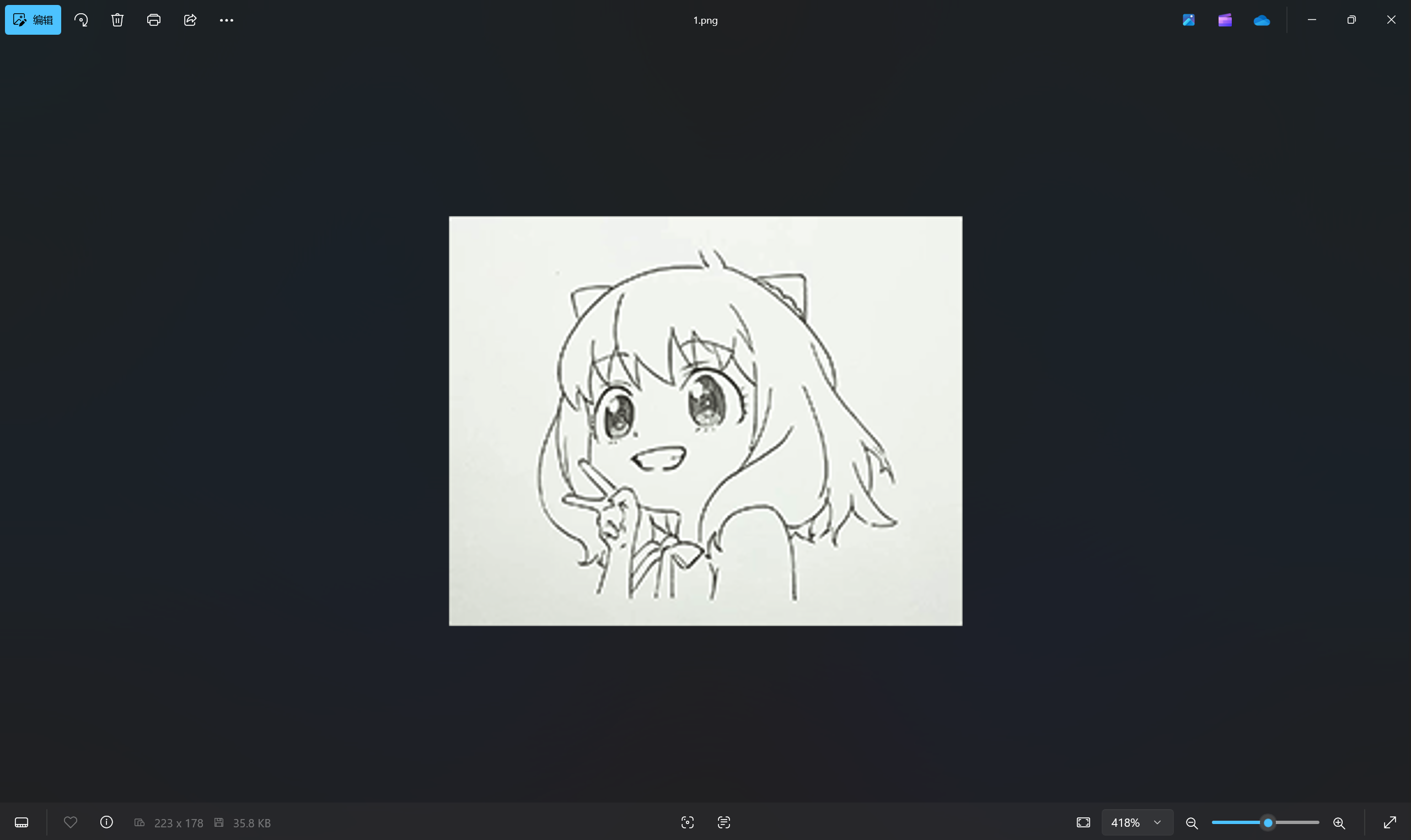The image size is (1411, 840).
Task: Open the 编辑 image editor
Action: pyautogui.click(x=33, y=20)
